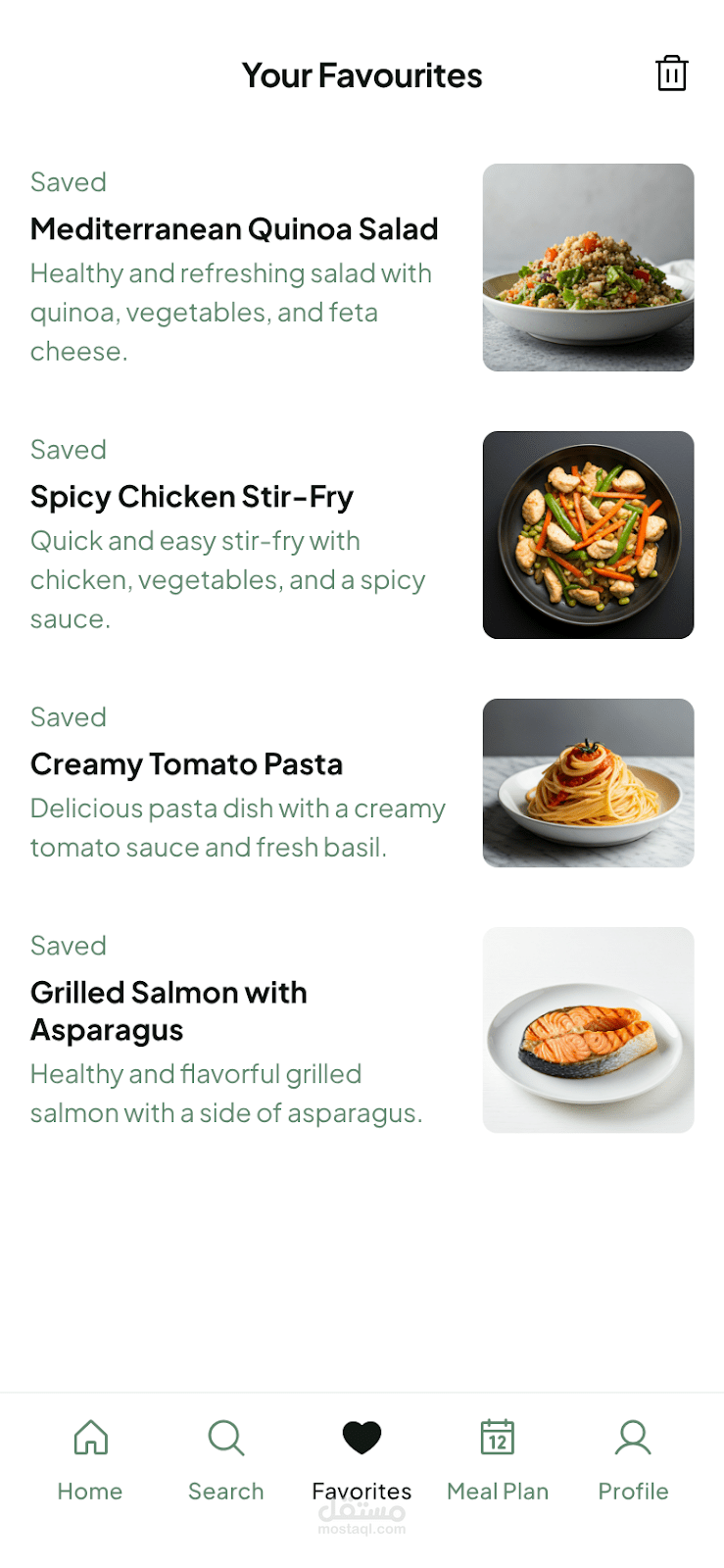
Task: Open the Creamy Tomato Pasta recipe
Action: (x=186, y=764)
